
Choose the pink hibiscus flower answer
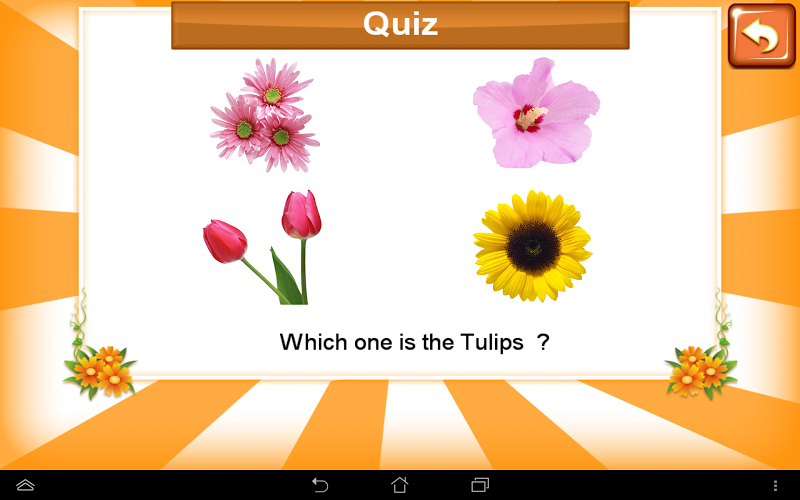point(535,112)
